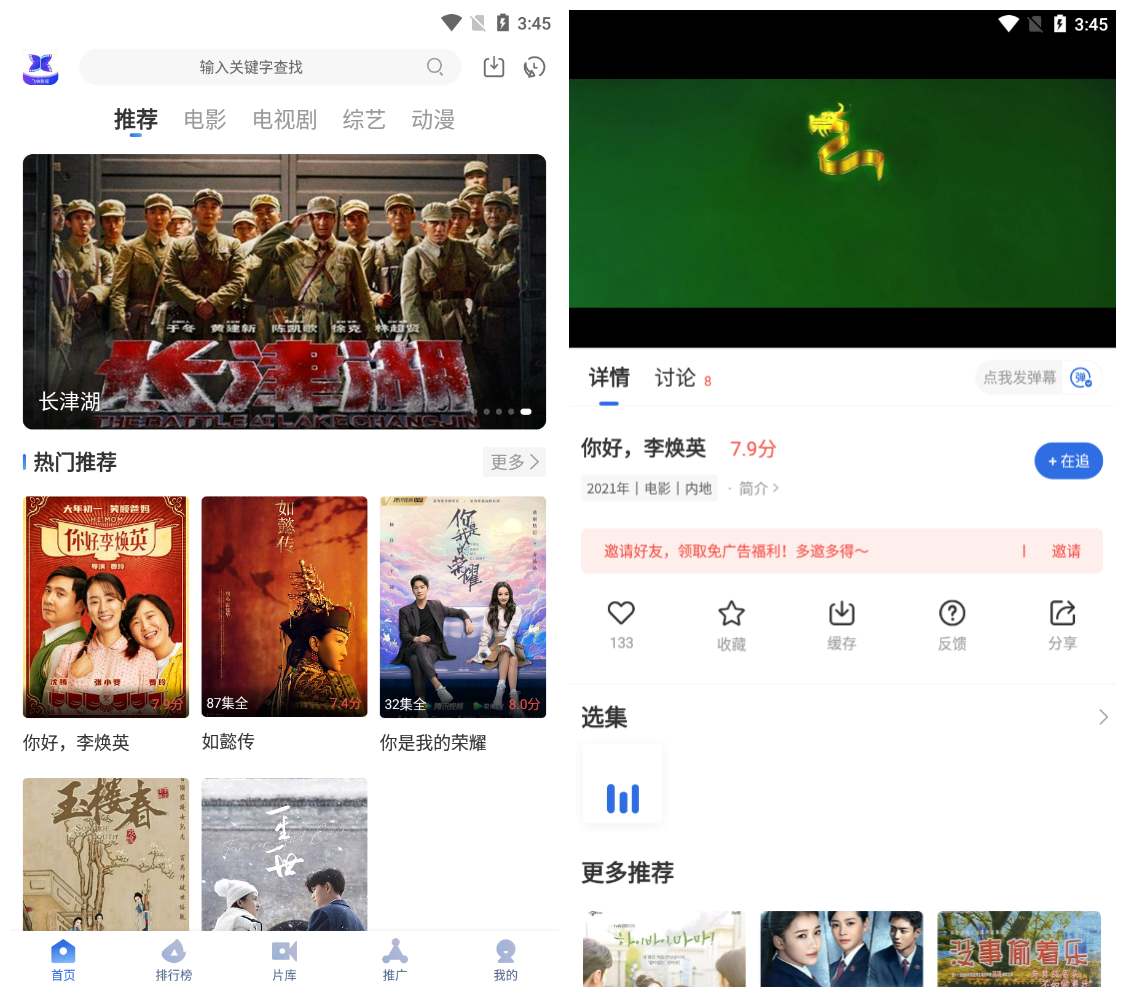Go to the 排行榜 tab
The height and width of the screenshot is (997, 1126).
pyautogui.click(x=173, y=960)
